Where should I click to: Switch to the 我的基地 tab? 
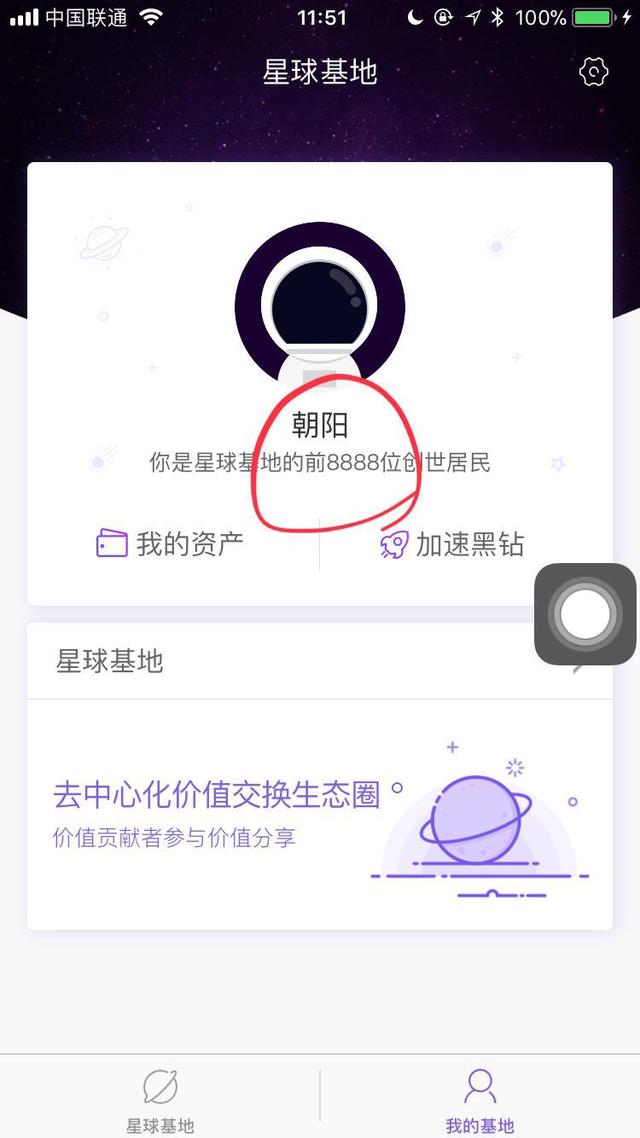(x=480, y=1098)
